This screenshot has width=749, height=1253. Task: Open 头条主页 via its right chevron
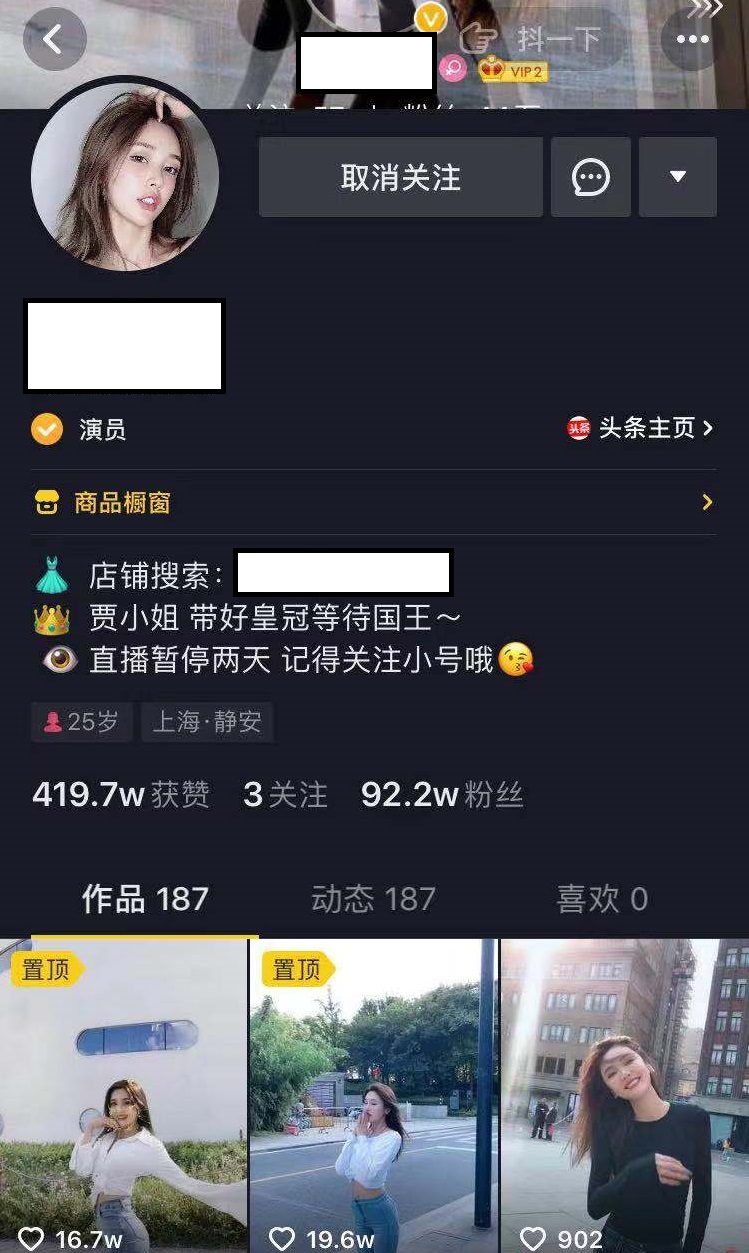707,429
